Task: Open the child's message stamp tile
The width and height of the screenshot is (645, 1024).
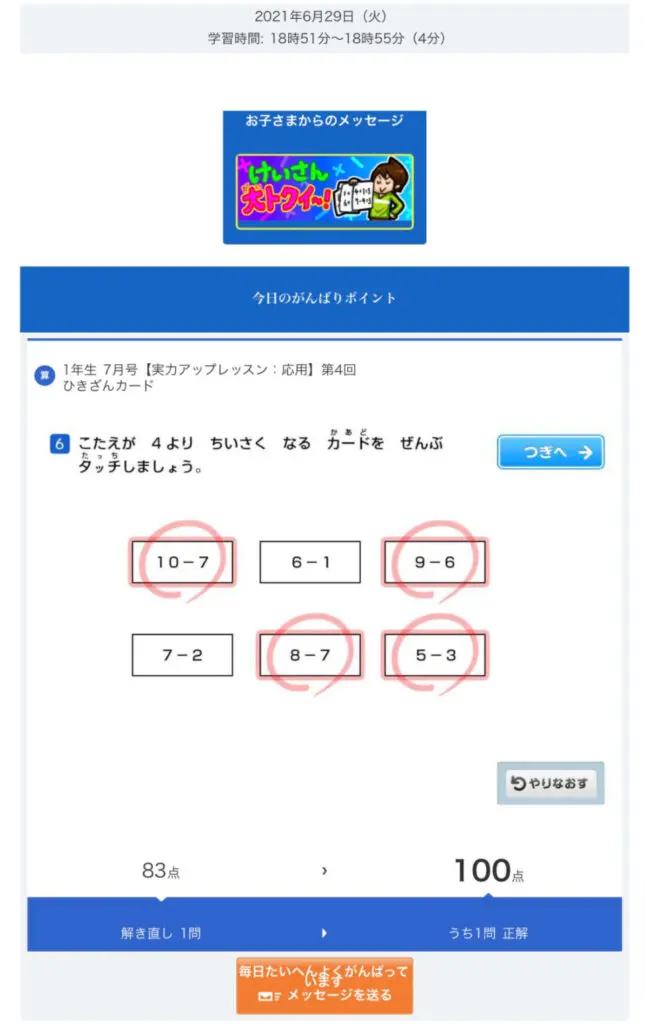Action: (x=324, y=191)
